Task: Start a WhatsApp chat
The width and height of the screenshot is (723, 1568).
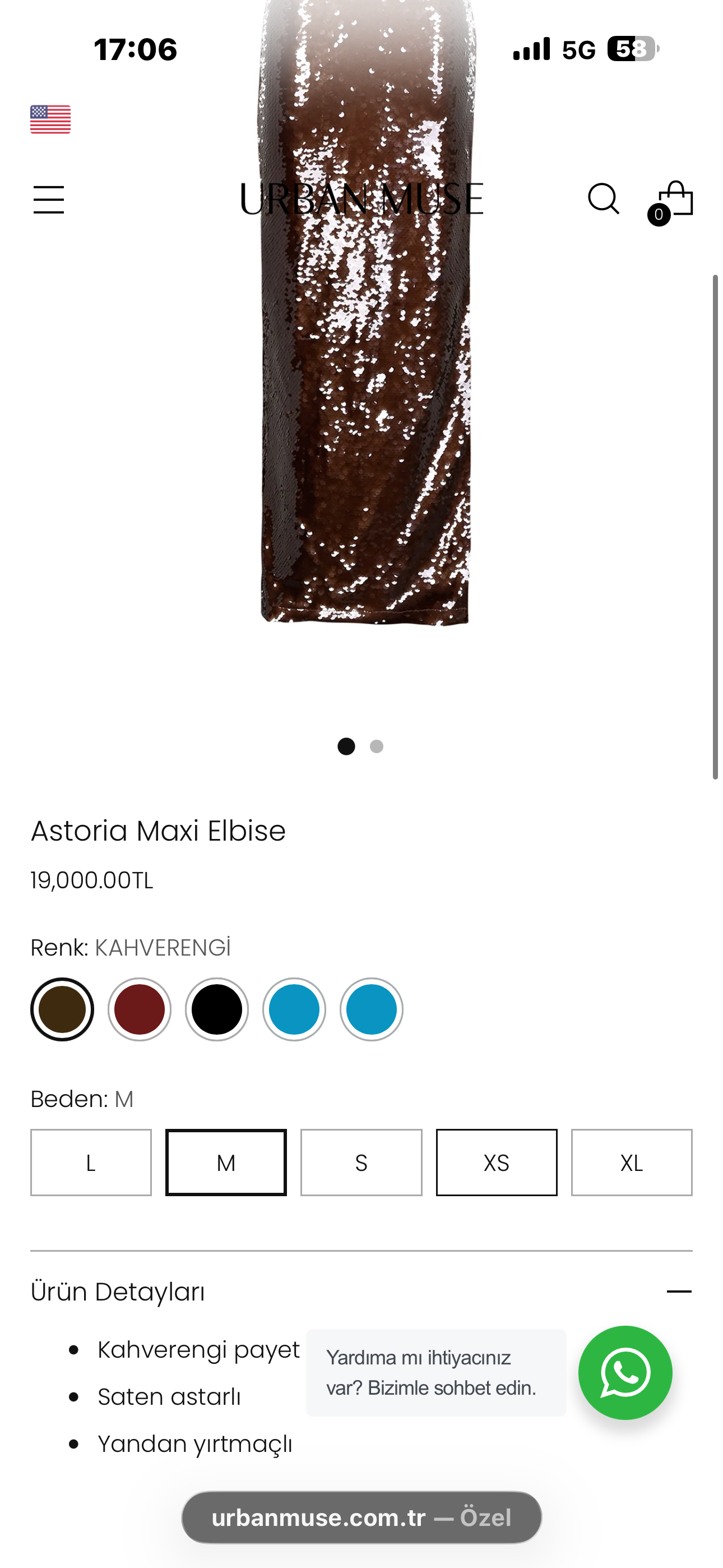Action: [x=625, y=1373]
